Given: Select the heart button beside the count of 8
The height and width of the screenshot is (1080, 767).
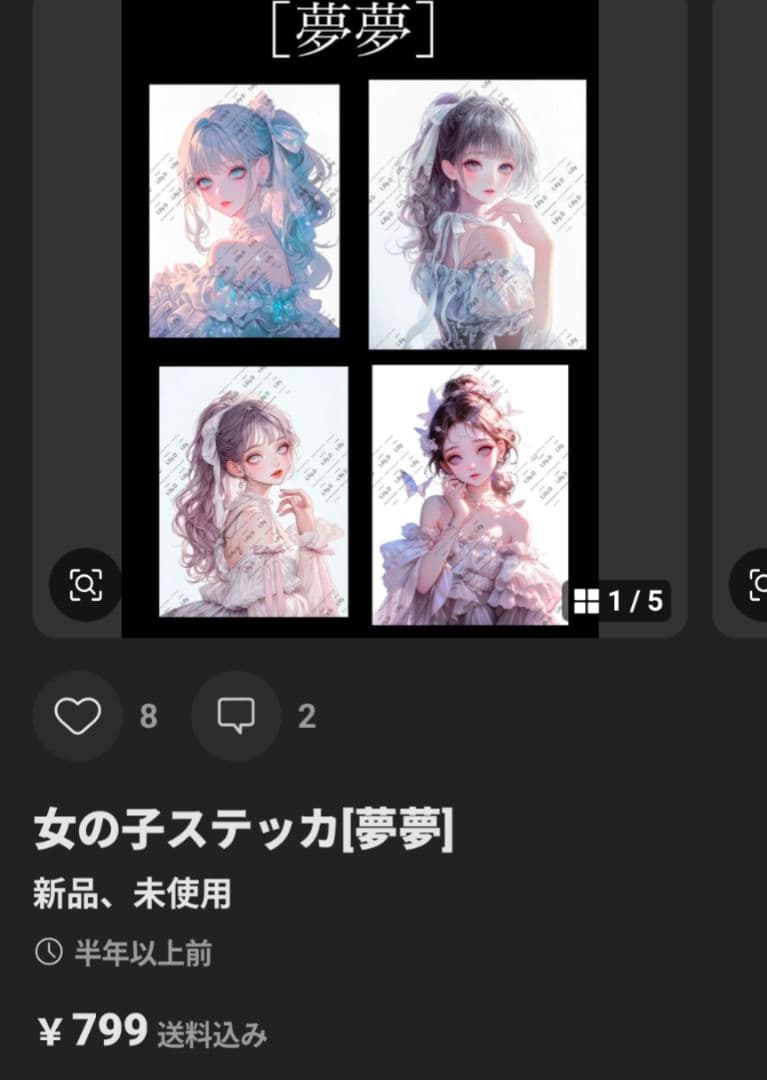Looking at the screenshot, I should pos(77,716).
